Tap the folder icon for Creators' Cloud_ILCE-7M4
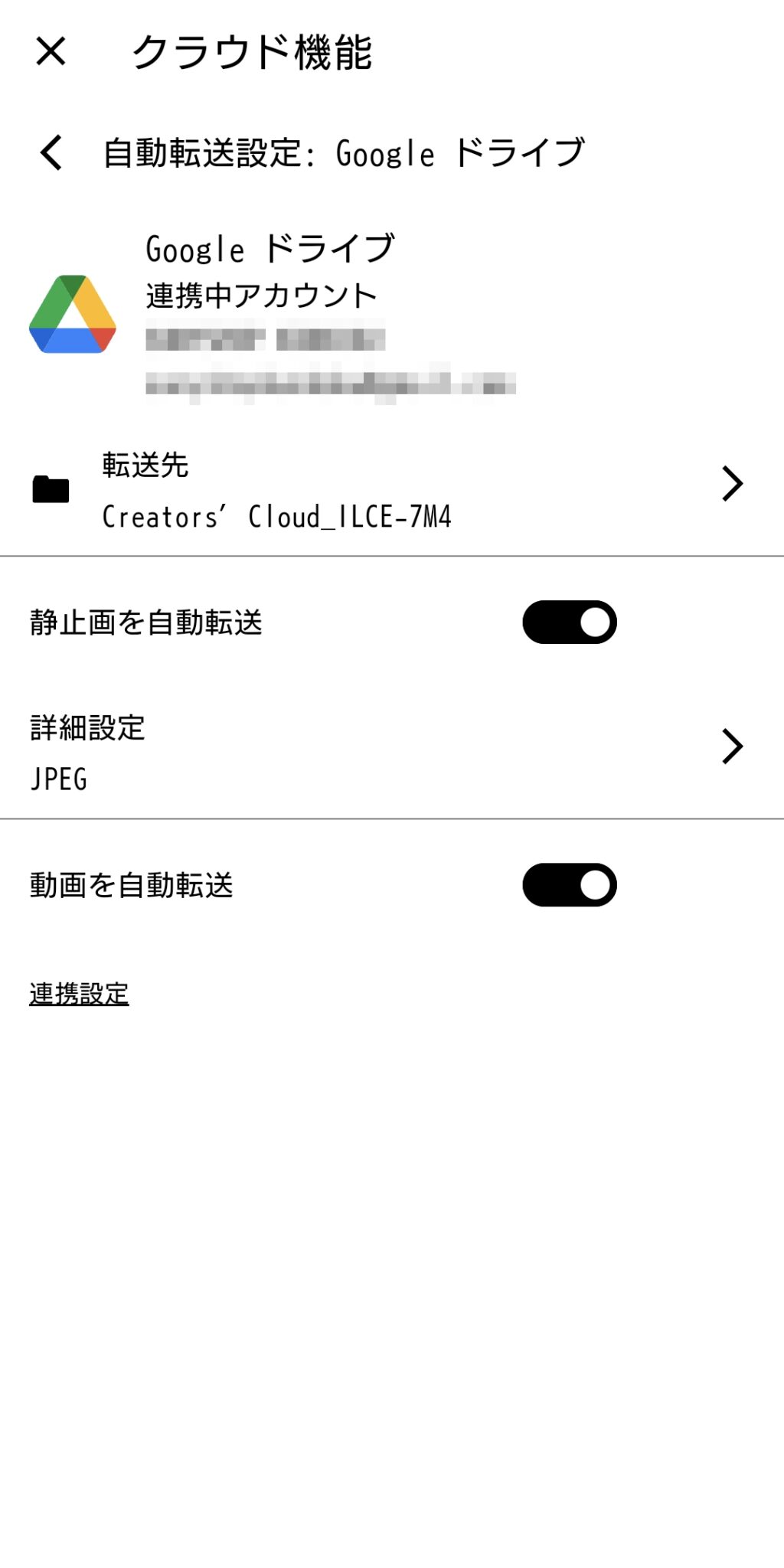 48,483
